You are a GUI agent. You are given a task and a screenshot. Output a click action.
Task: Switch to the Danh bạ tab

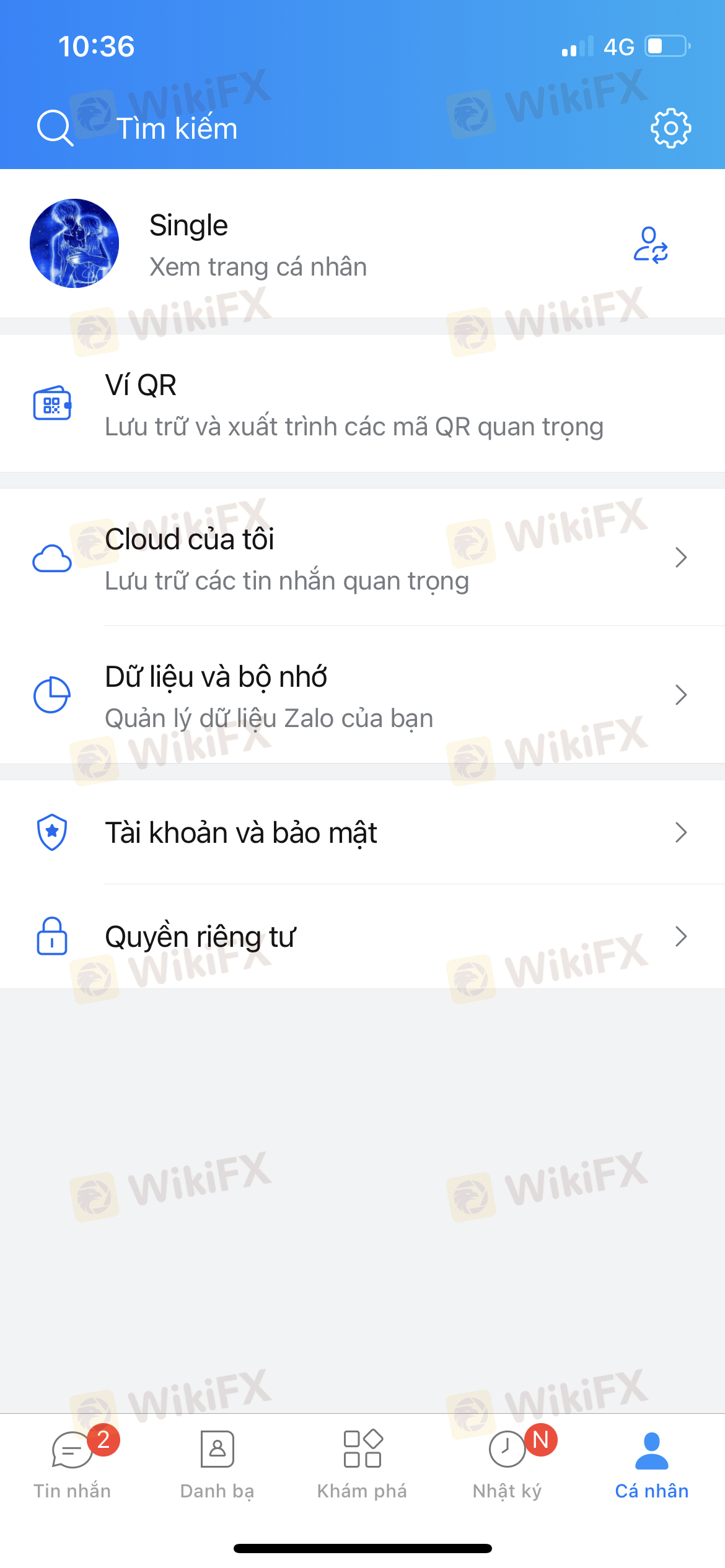pyautogui.click(x=217, y=1464)
